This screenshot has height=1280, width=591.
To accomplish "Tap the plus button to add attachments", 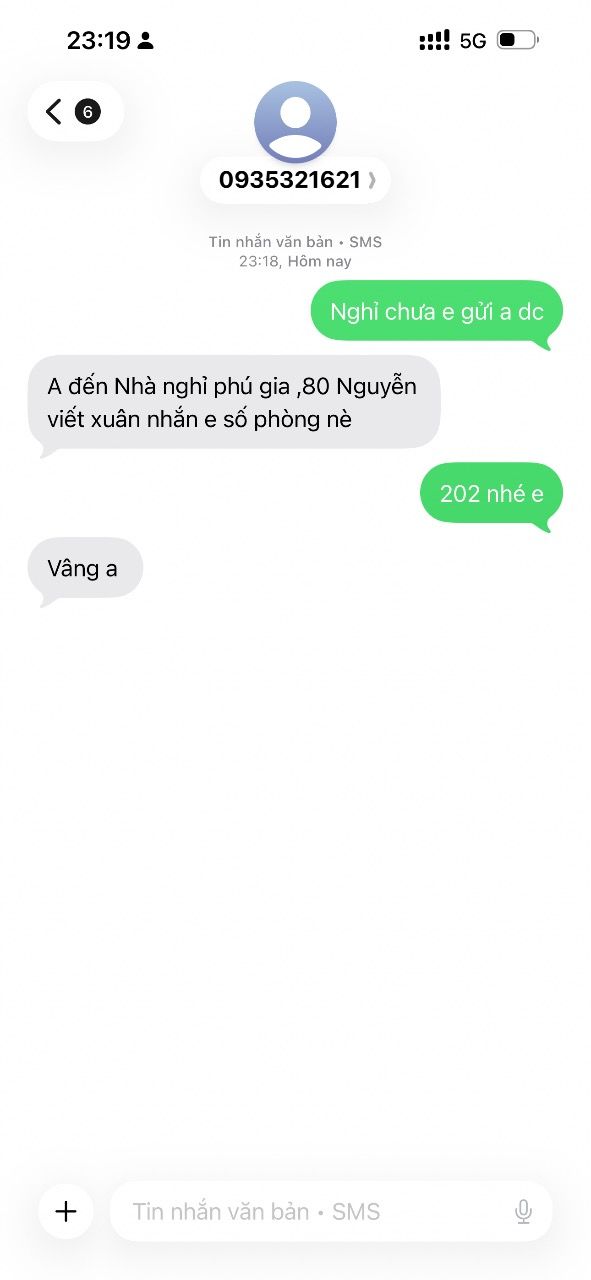I will point(66,1212).
